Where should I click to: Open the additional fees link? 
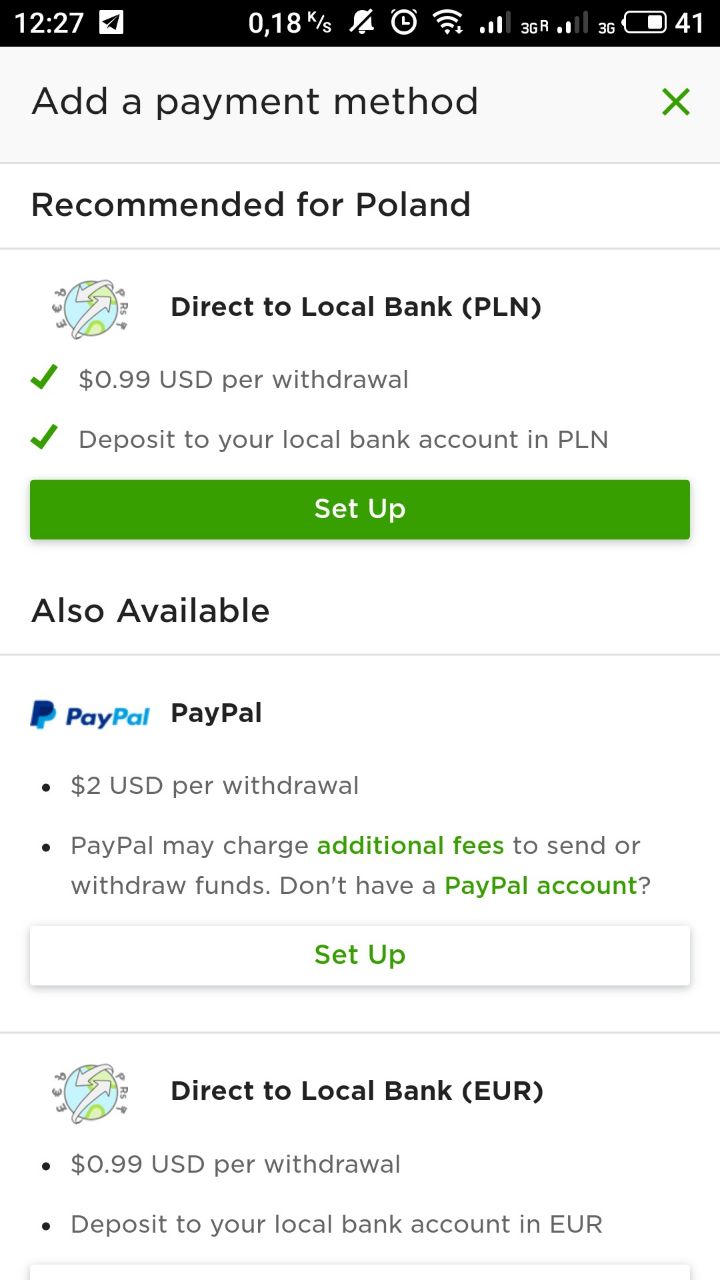[x=410, y=846]
